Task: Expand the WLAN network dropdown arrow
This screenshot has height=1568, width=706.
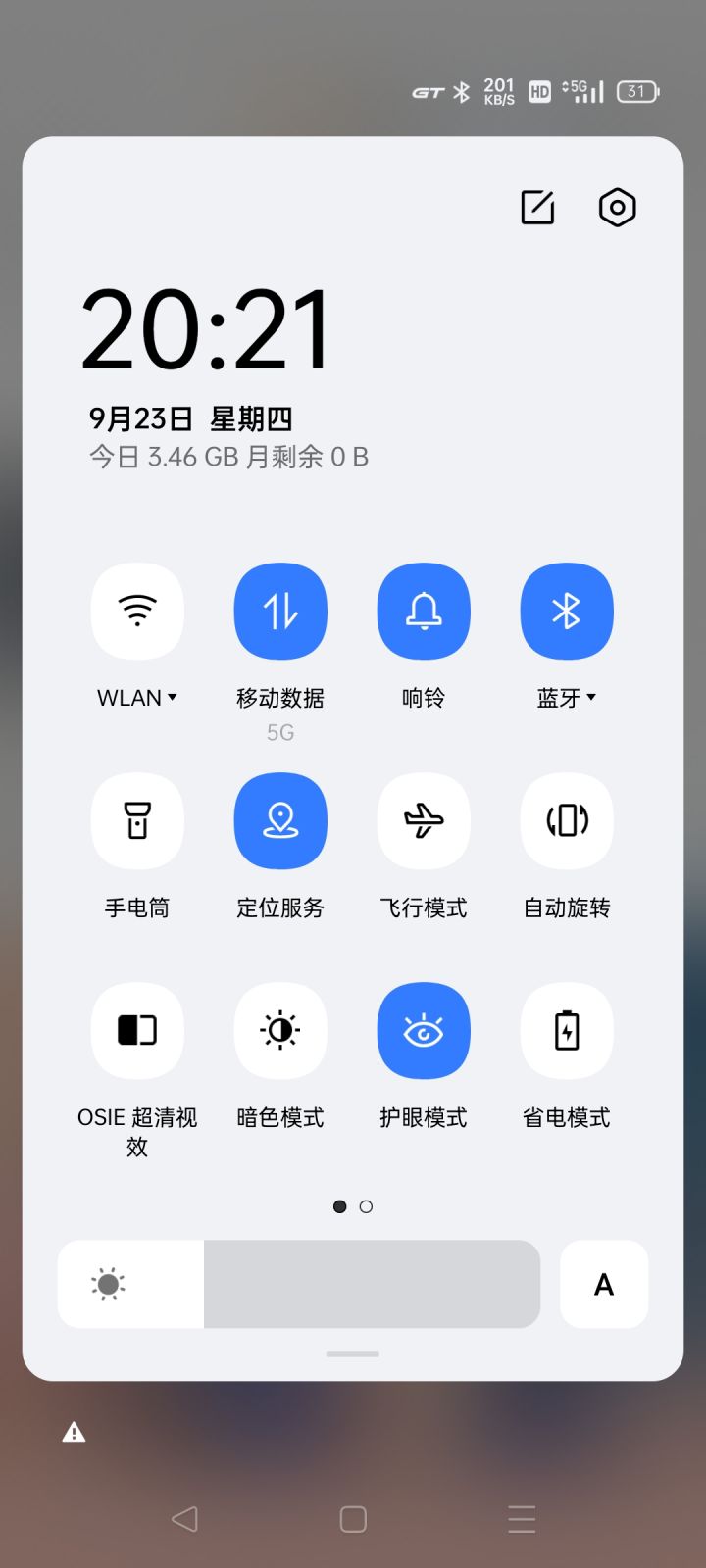Action: tap(173, 697)
